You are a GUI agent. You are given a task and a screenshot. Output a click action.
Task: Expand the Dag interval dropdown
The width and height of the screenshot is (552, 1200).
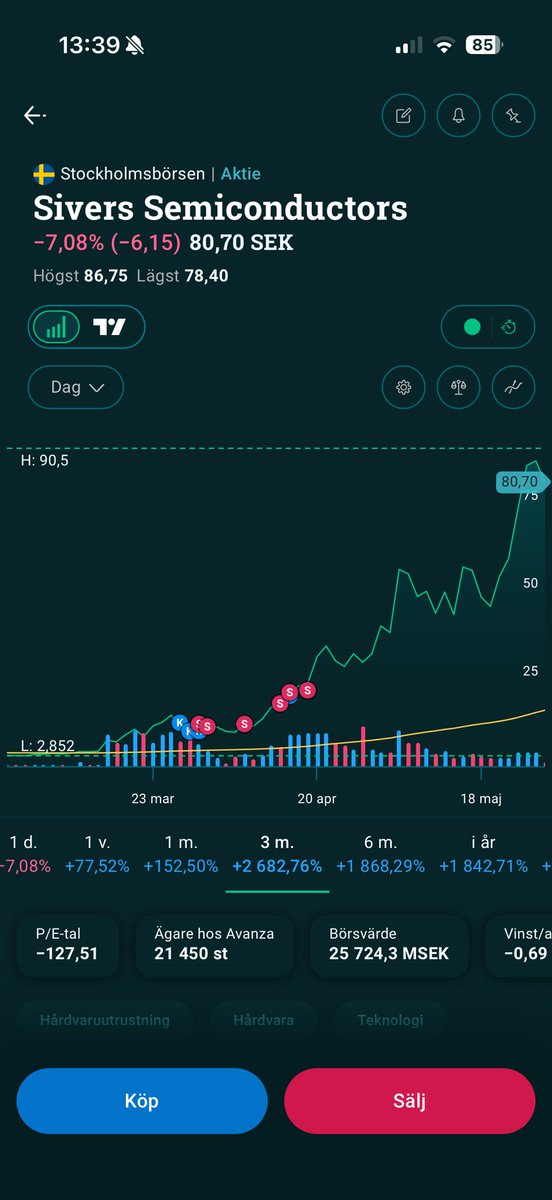(x=75, y=387)
